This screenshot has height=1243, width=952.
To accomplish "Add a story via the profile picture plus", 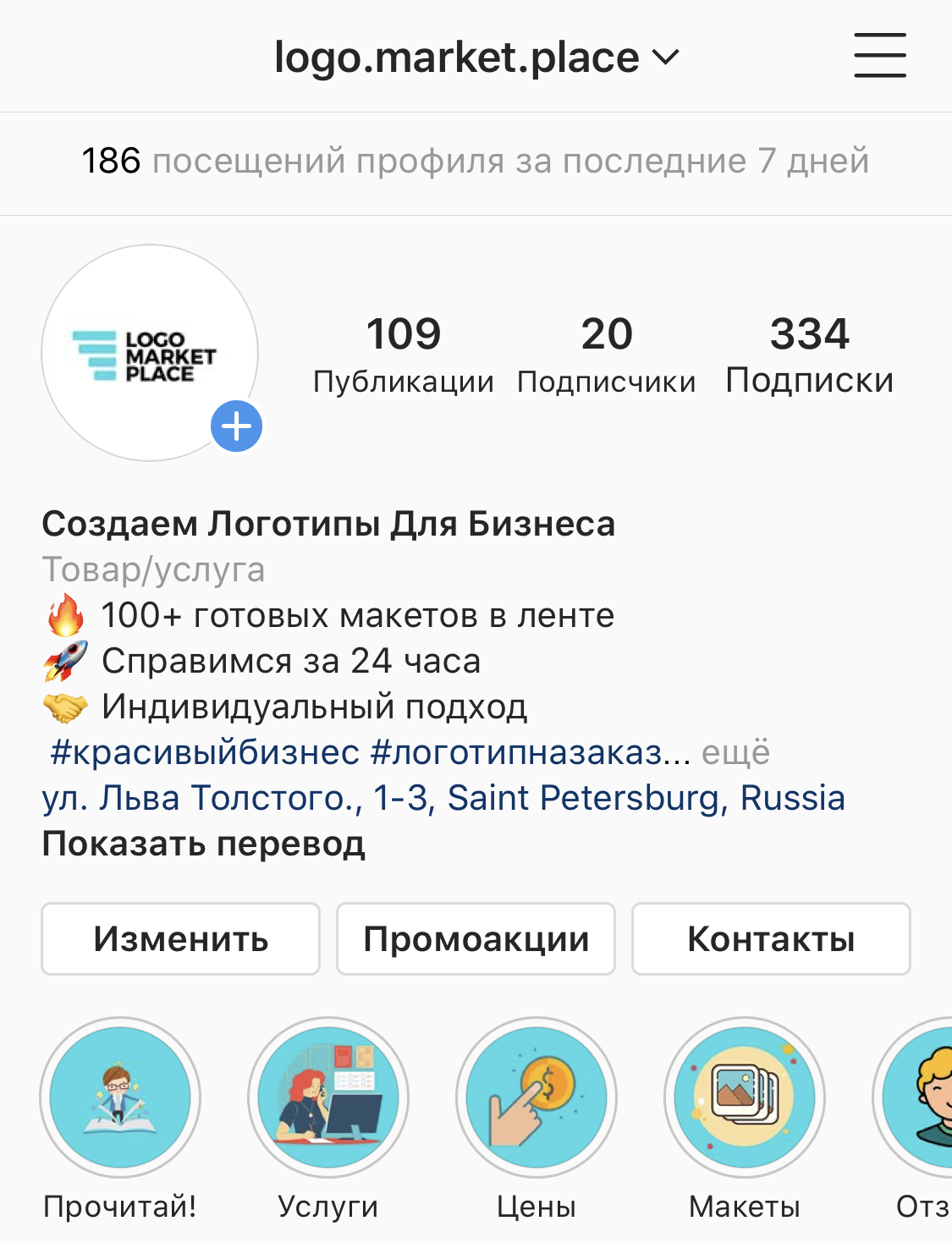I will (236, 426).
